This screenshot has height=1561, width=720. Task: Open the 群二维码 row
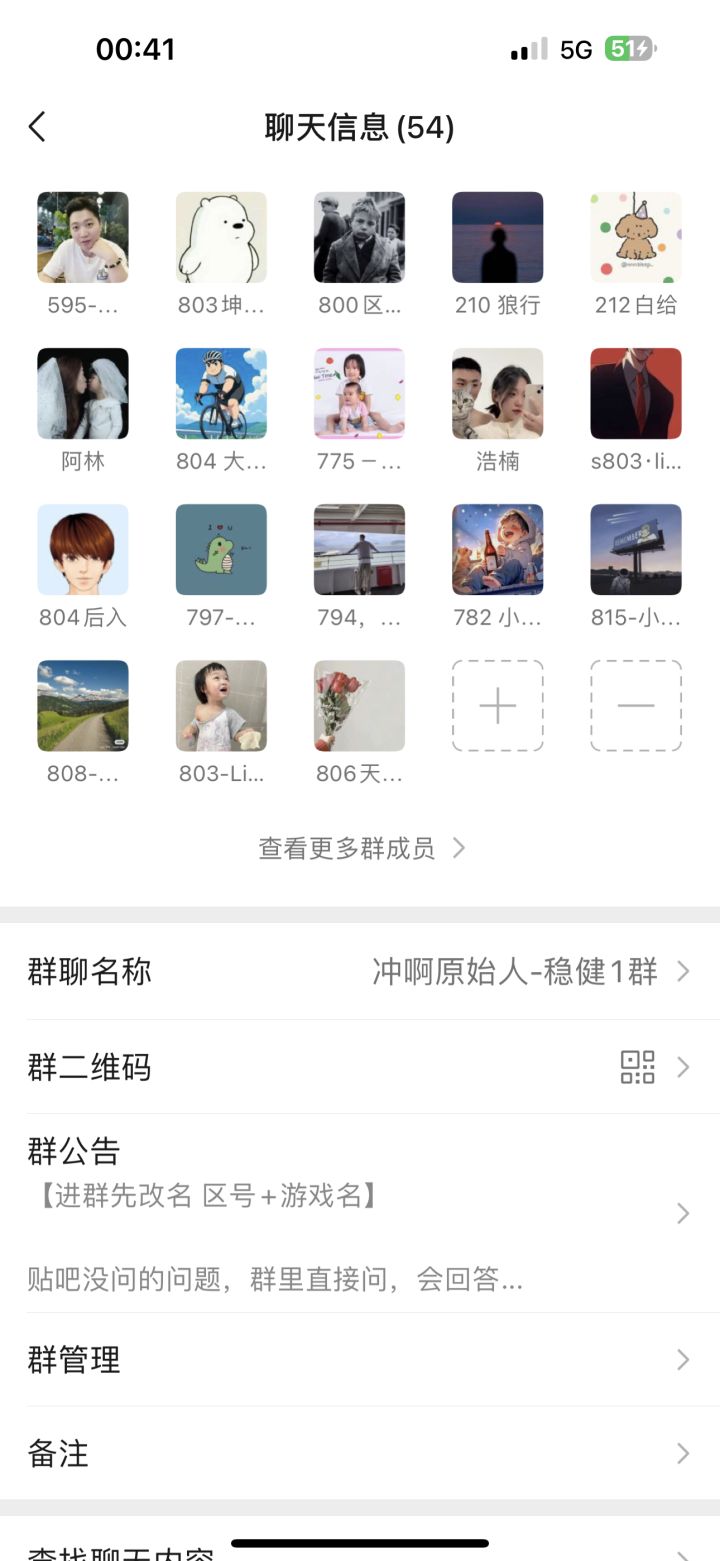click(x=360, y=1067)
